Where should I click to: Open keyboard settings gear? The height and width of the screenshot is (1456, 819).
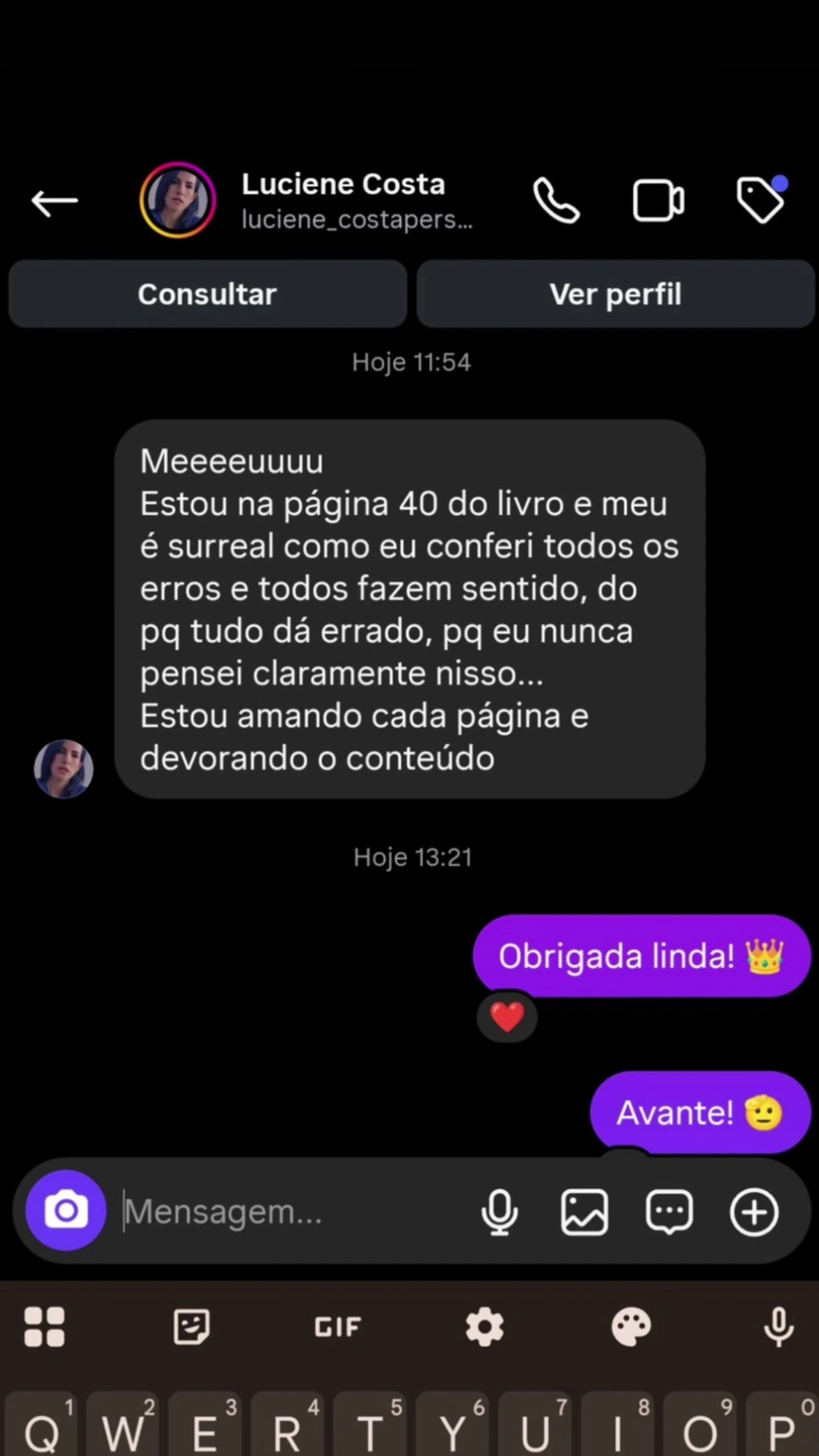click(x=485, y=1327)
